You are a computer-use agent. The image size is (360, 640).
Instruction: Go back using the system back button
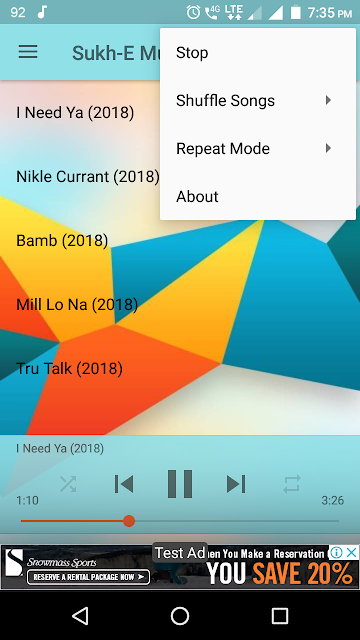tap(80, 616)
